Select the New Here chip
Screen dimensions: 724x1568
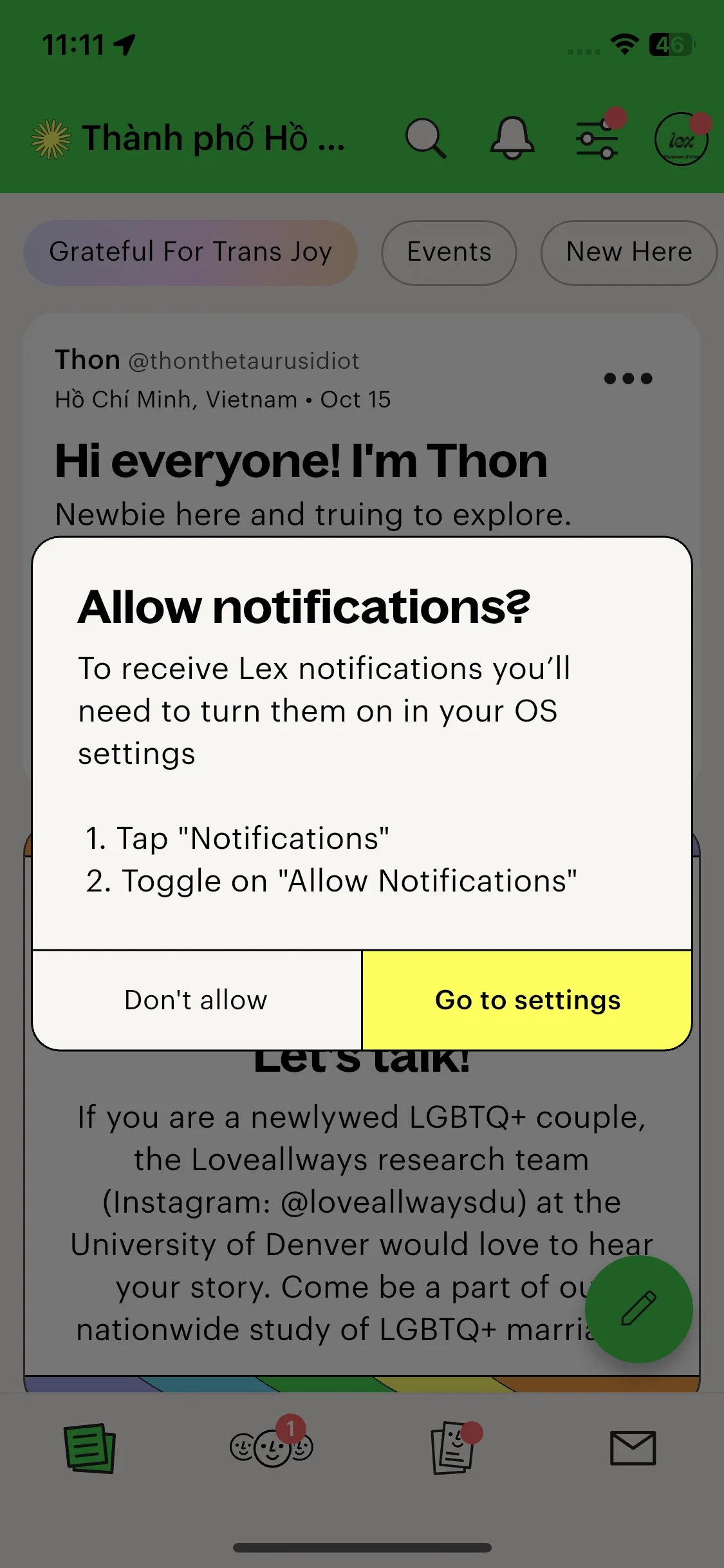click(x=629, y=252)
